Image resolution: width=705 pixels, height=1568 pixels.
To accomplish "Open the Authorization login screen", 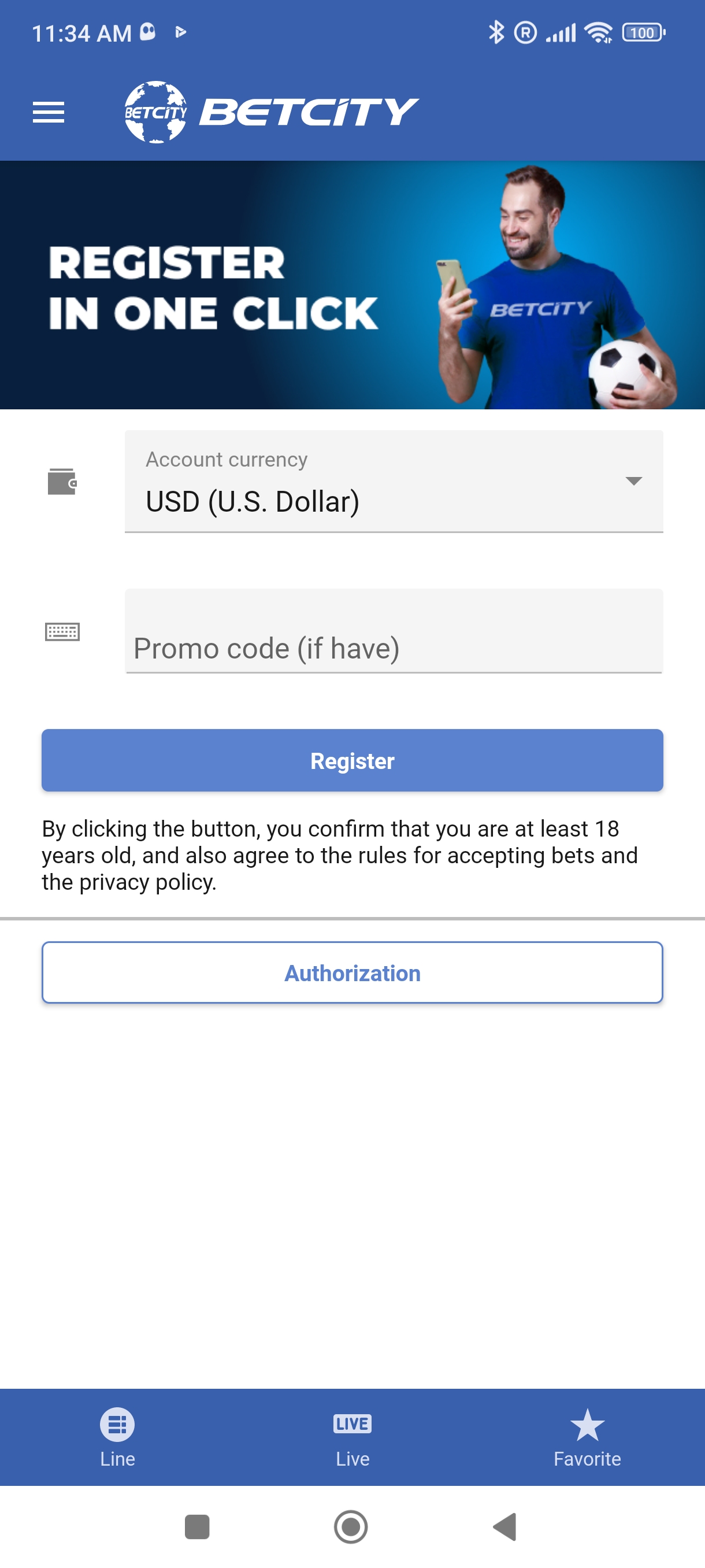I will click(352, 972).
